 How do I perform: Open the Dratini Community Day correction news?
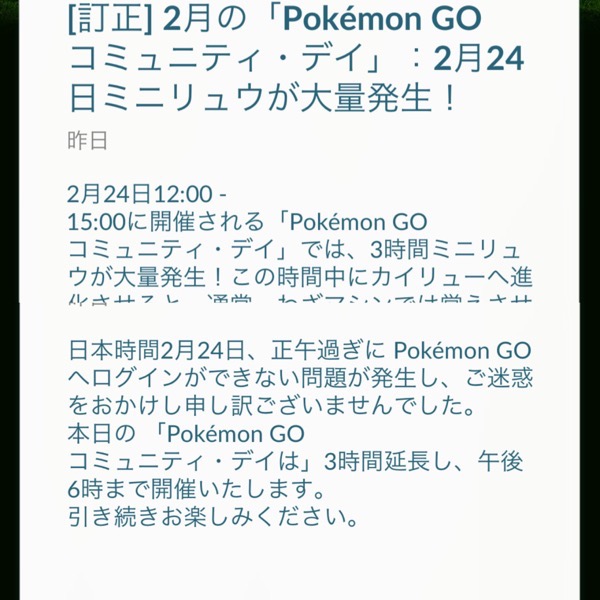click(x=295, y=60)
